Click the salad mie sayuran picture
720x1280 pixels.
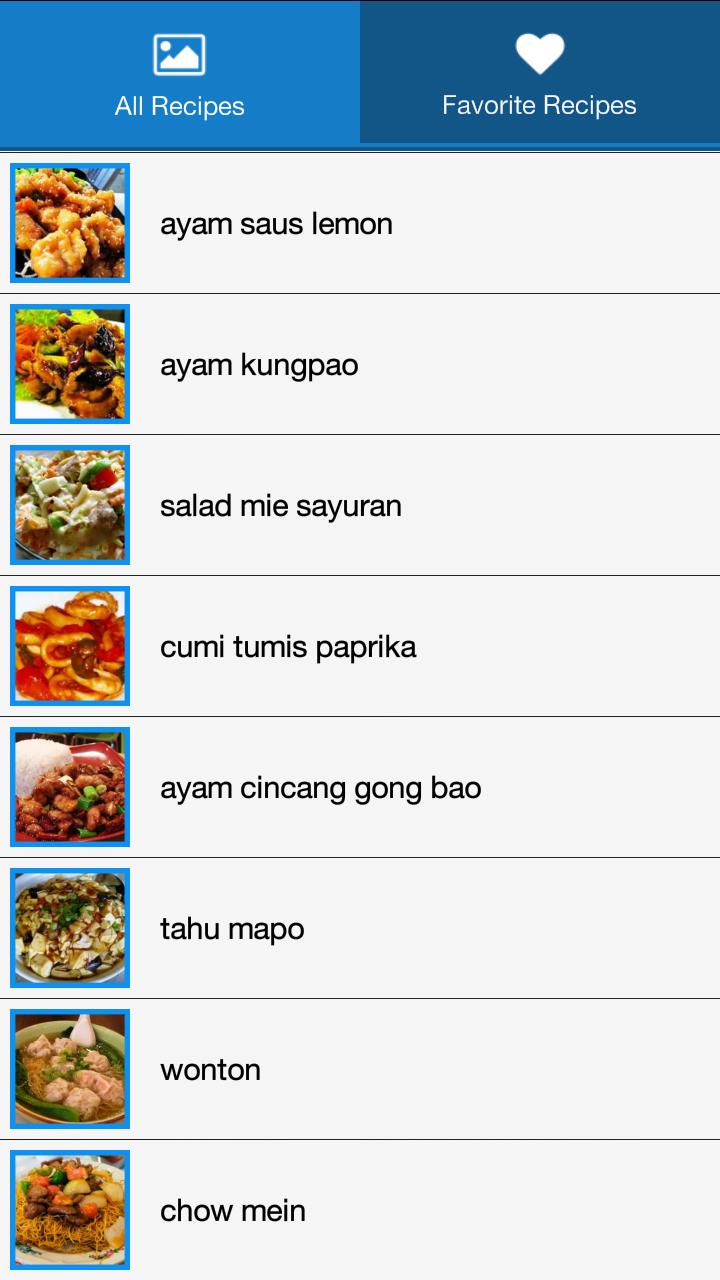(69, 504)
